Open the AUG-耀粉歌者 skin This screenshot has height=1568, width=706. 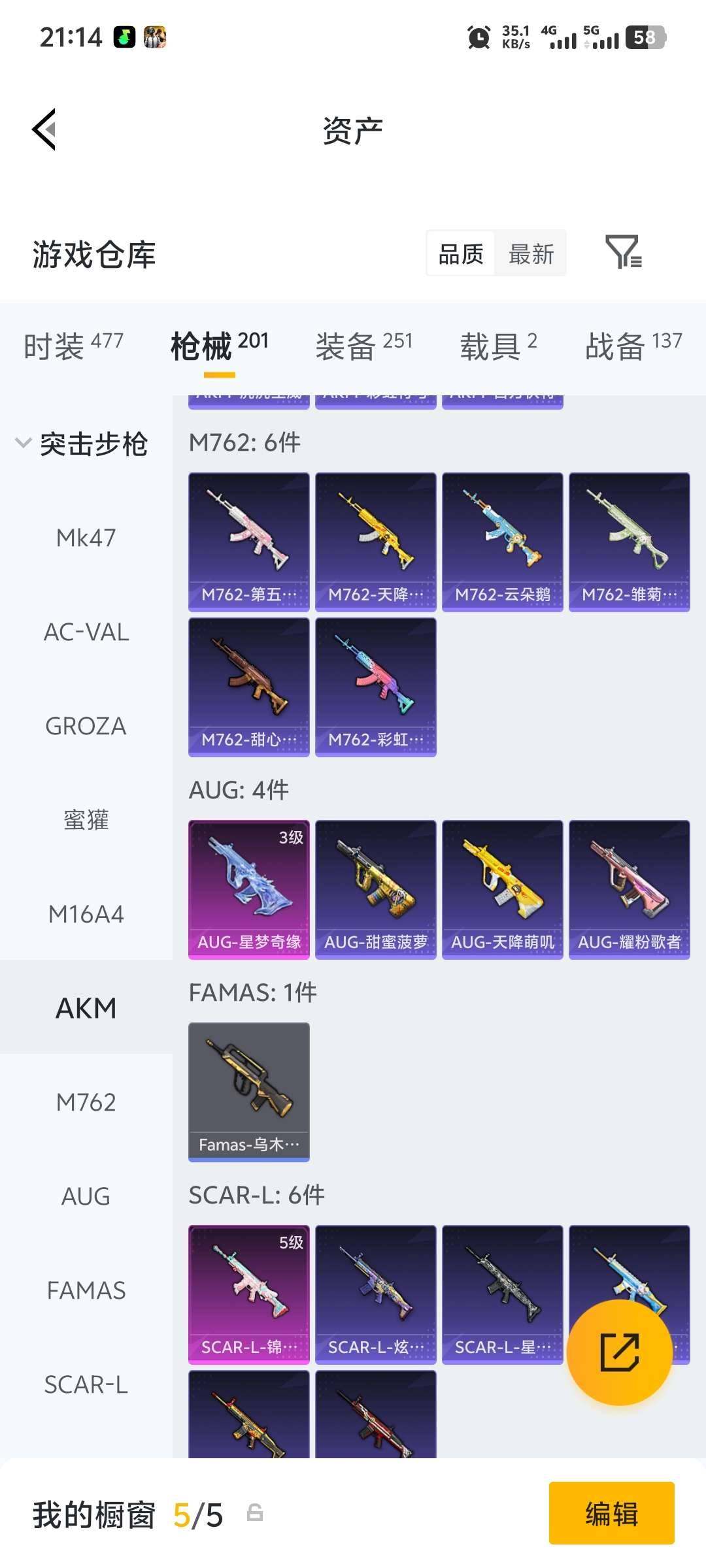(629, 889)
